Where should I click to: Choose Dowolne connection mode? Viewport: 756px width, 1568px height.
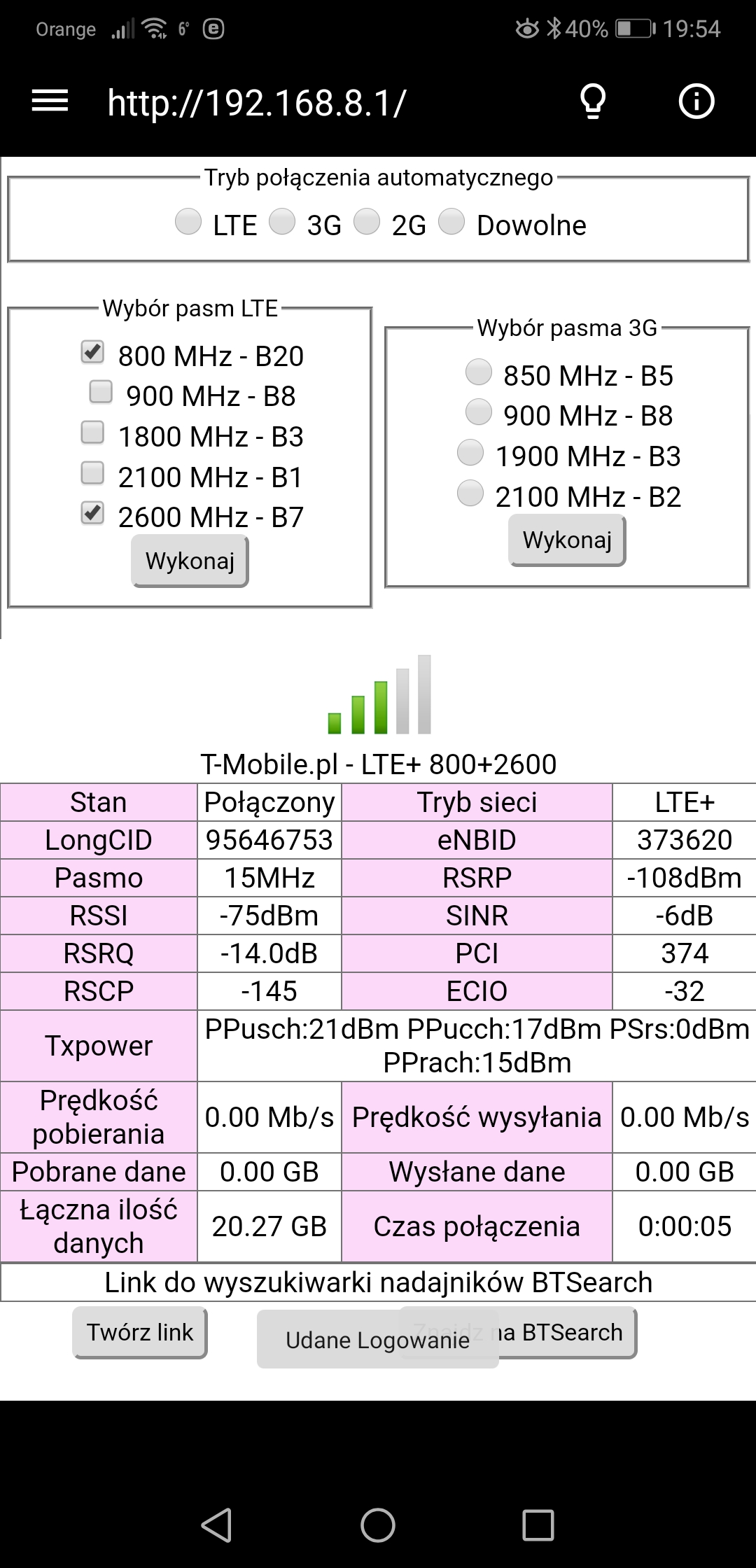point(451,222)
